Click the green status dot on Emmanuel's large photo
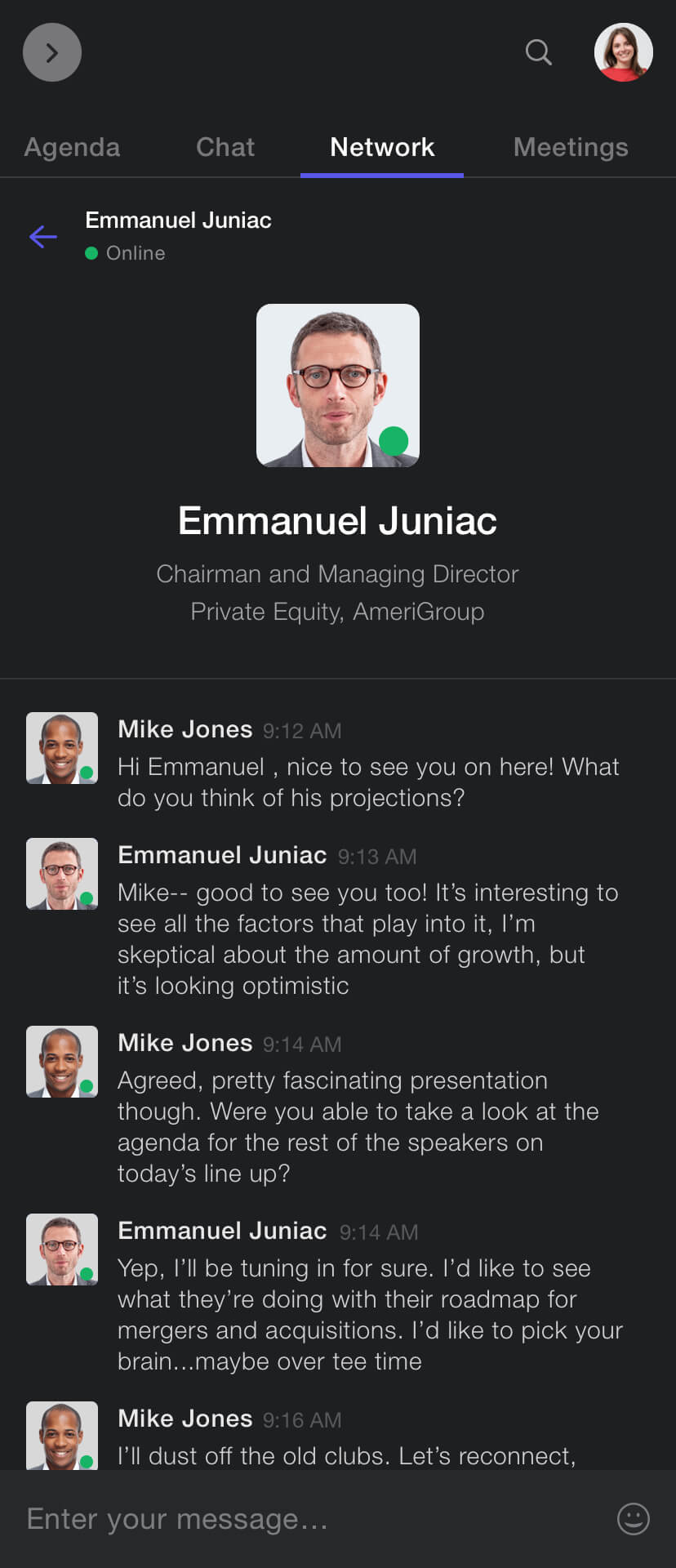This screenshot has width=676, height=1568. [x=395, y=440]
